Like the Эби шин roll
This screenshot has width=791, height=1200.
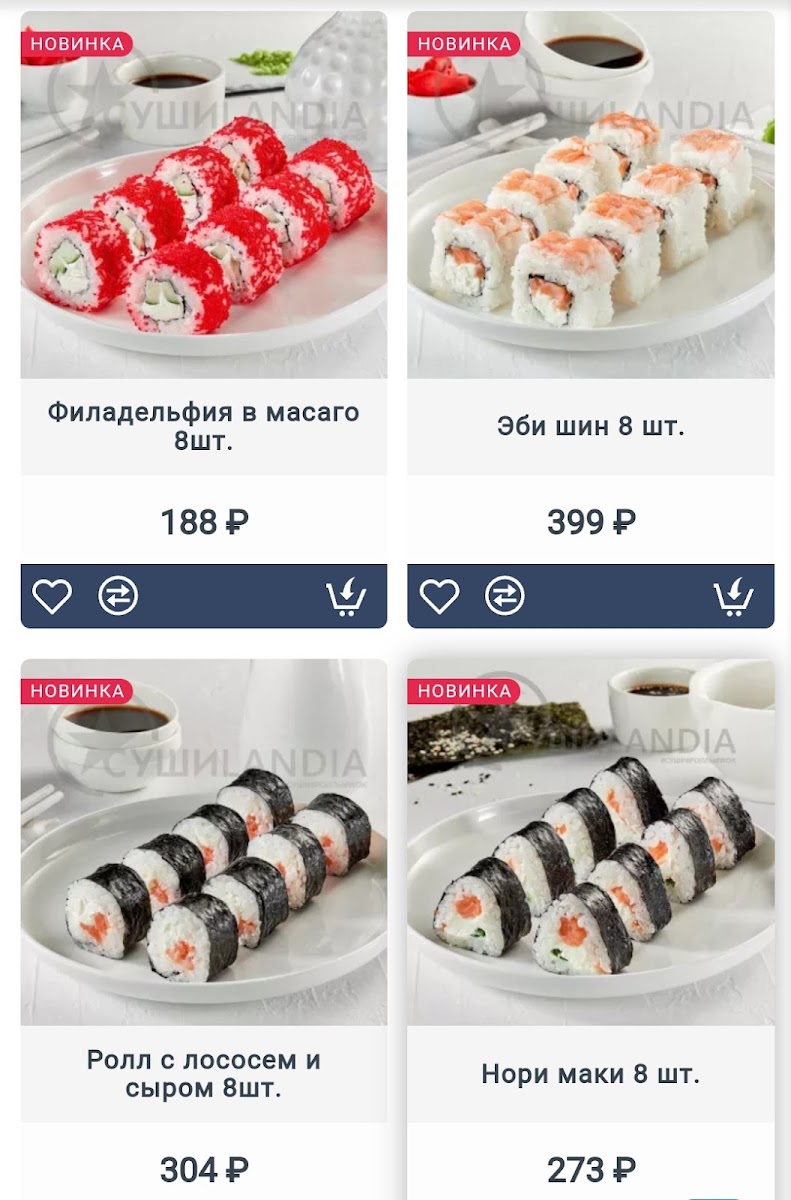tap(439, 597)
